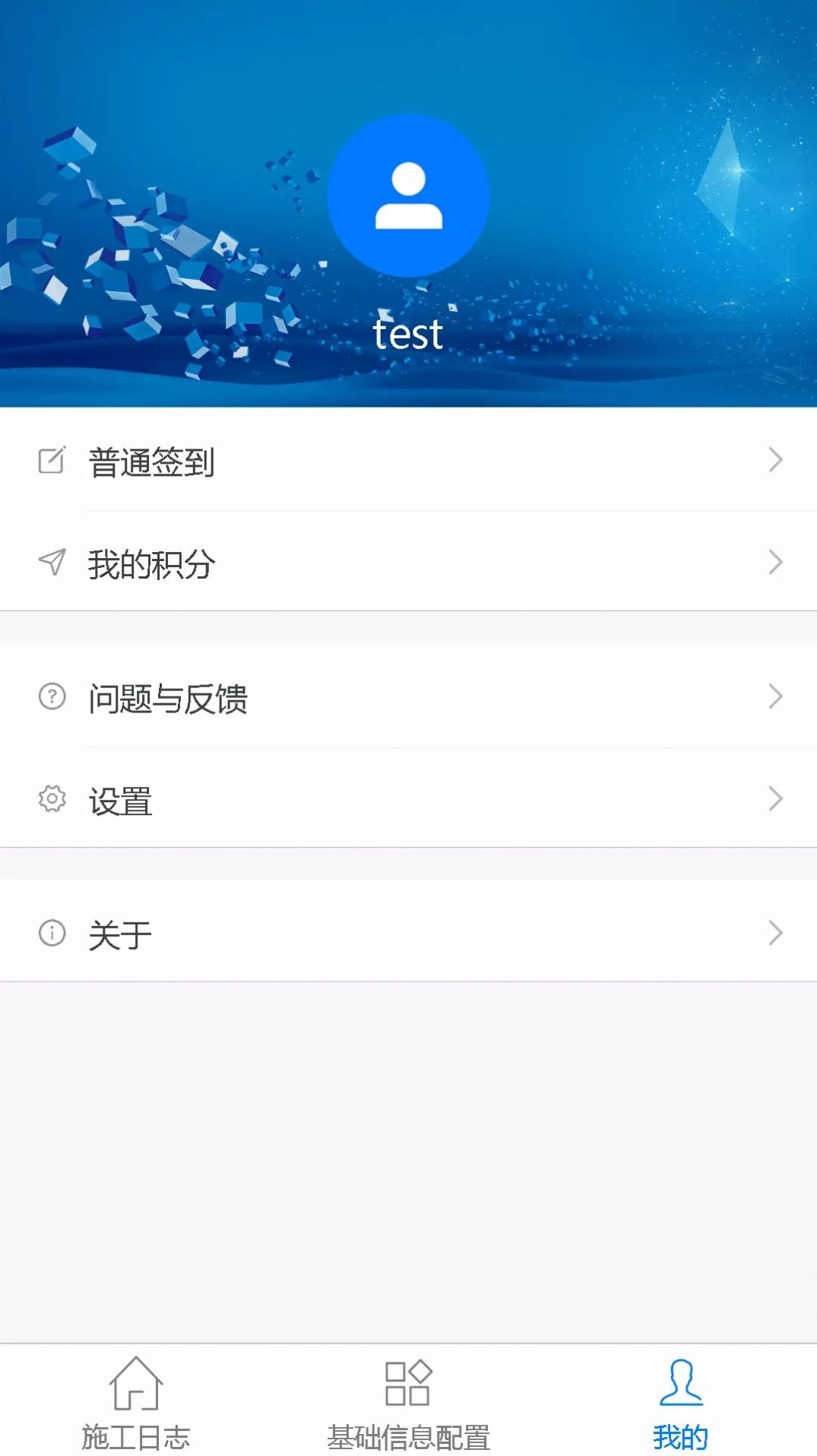Click the paper plane icon beside 我的积分
Image resolution: width=817 pixels, height=1456 pixels.
click(x=50, y=562)
